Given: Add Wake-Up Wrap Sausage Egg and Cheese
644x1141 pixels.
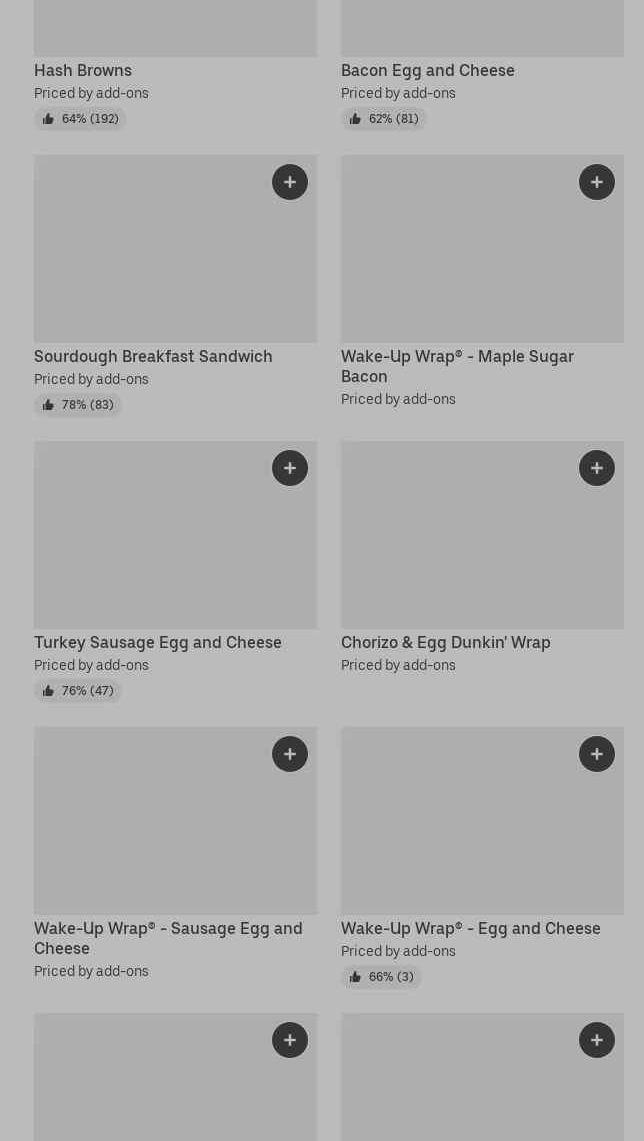Looking at the screenshot, I should (289, 754).
